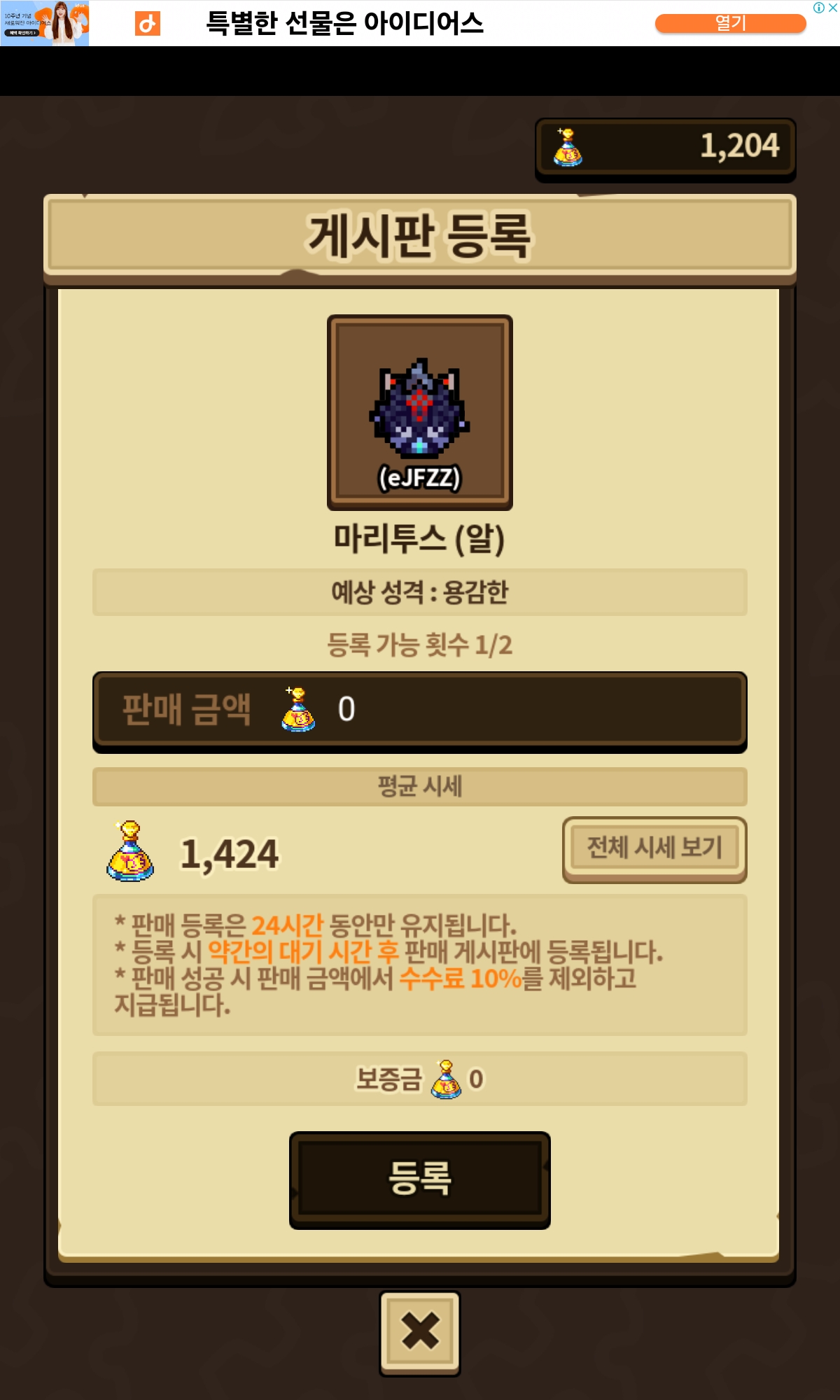This screenshot has width=840, height=1400.
Task: Confirm listing with the 등록 button
Action: 420,1179
